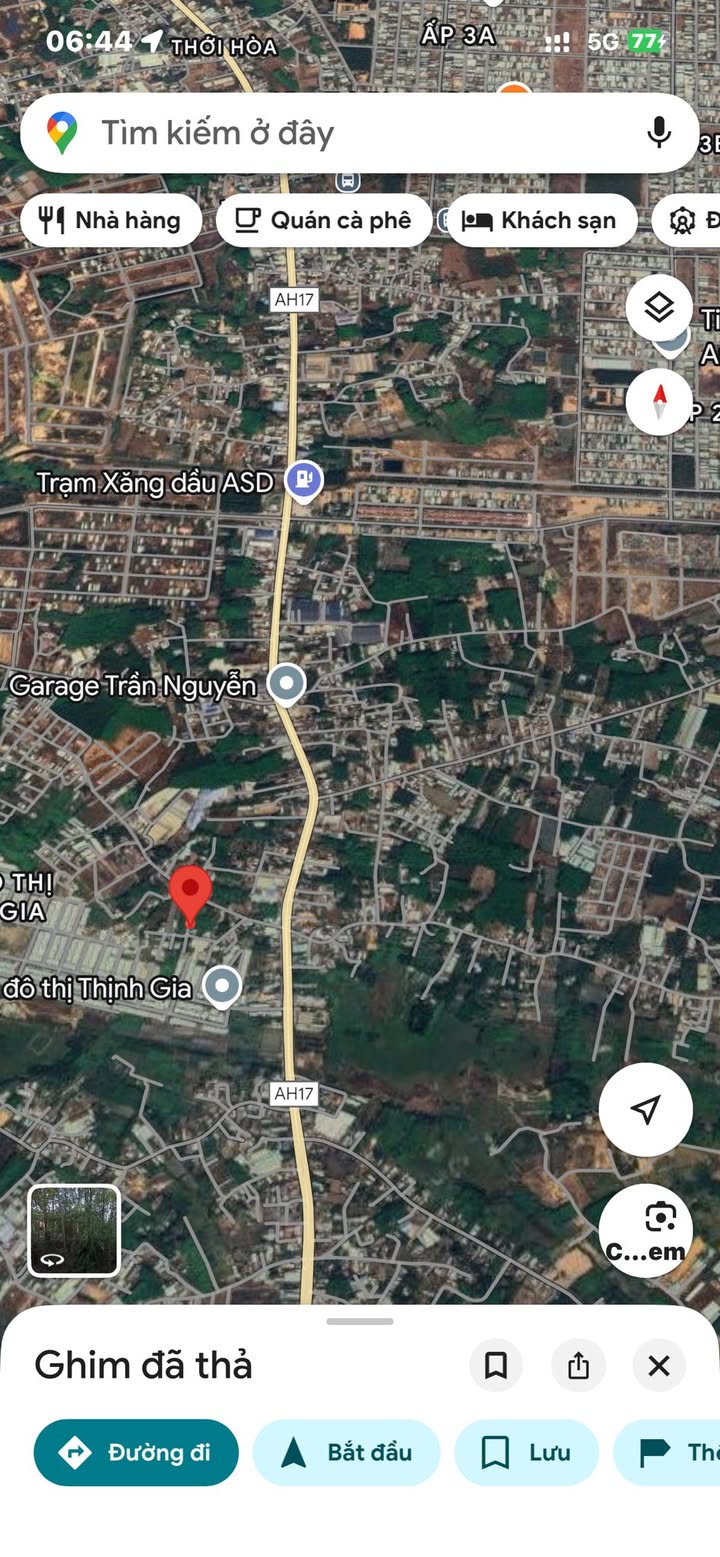The height and width of the screenshot is (1557, 720).
Task: Get directions with "Đường đi"
Action: click(136, 1452)
